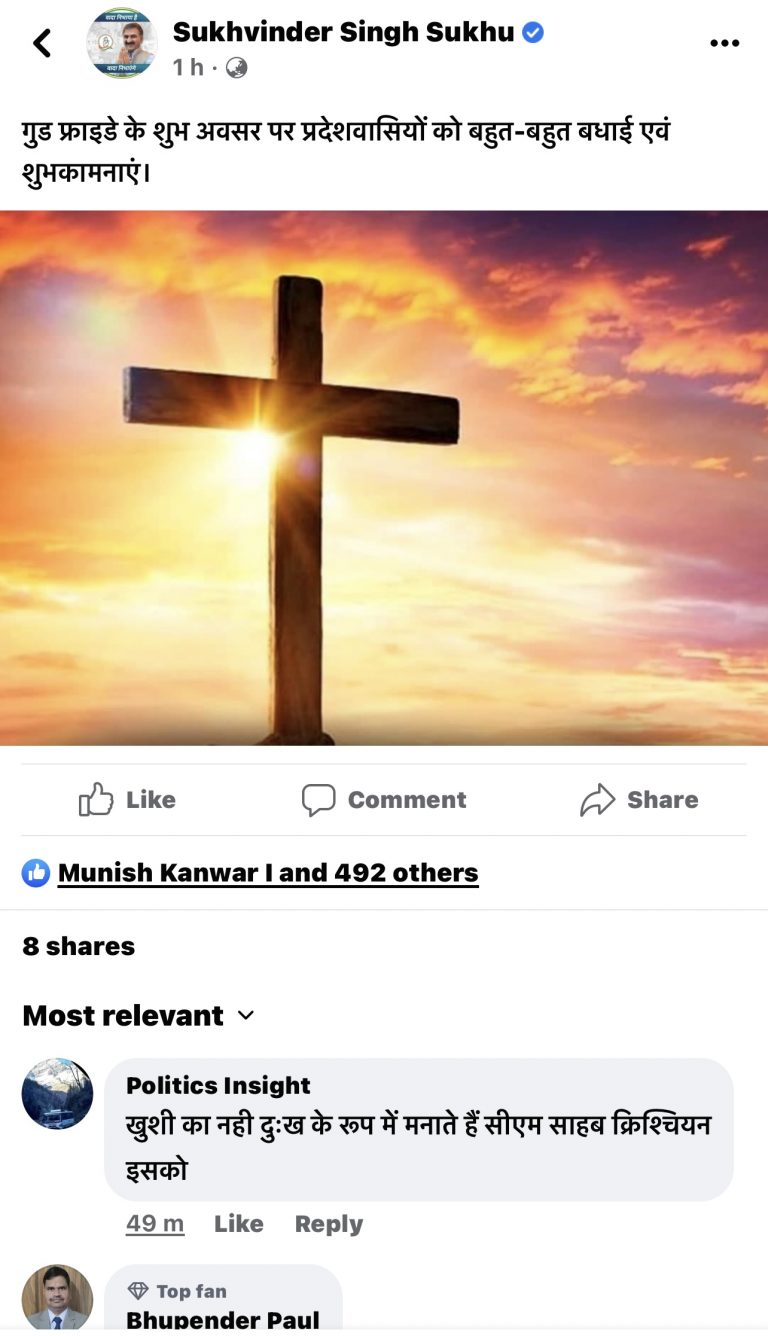Reply to the Politics Insight comment
Viewport: 768px width, 1336px height.
pyautogui.click(x=328, y=1224)
